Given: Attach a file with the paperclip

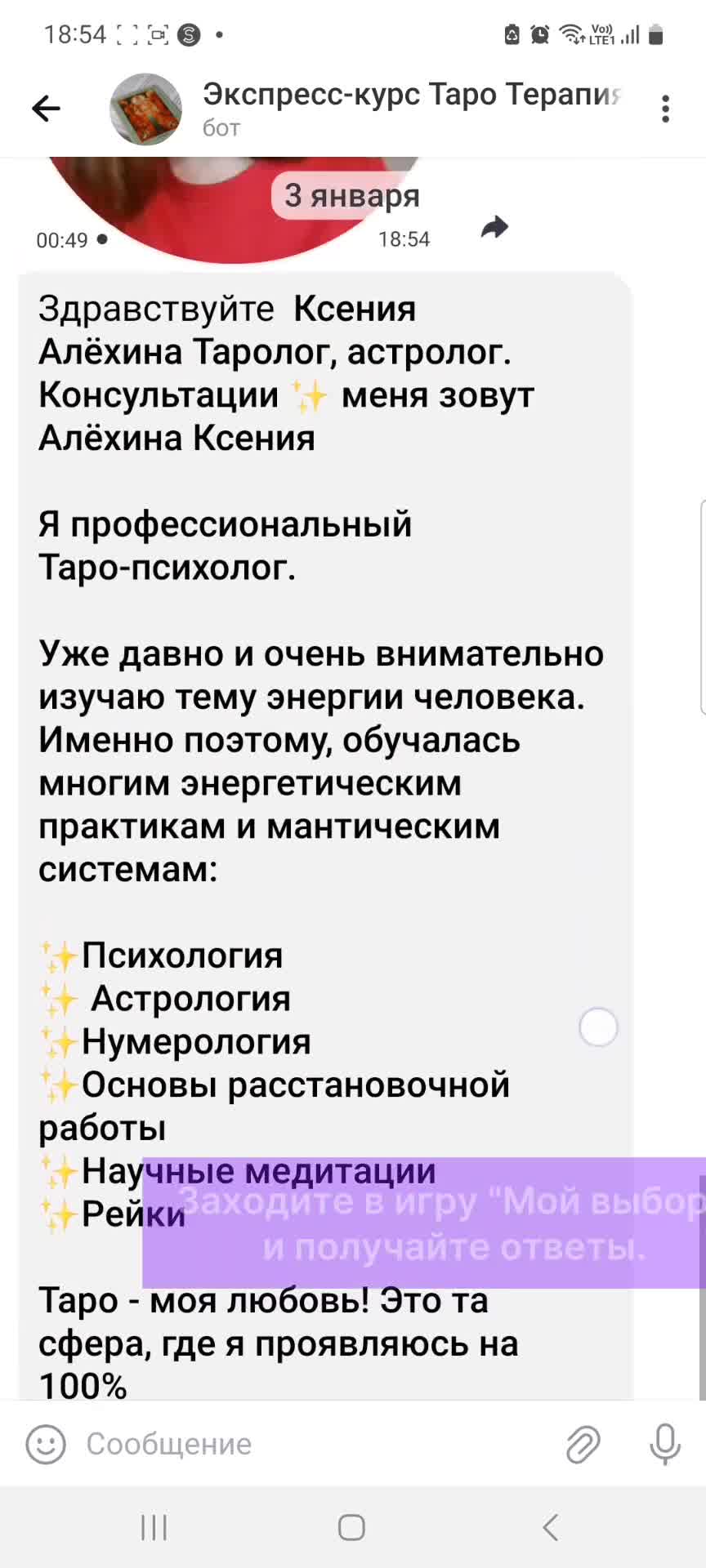Looking at the screenshot, I should (x=583, y=1445).
